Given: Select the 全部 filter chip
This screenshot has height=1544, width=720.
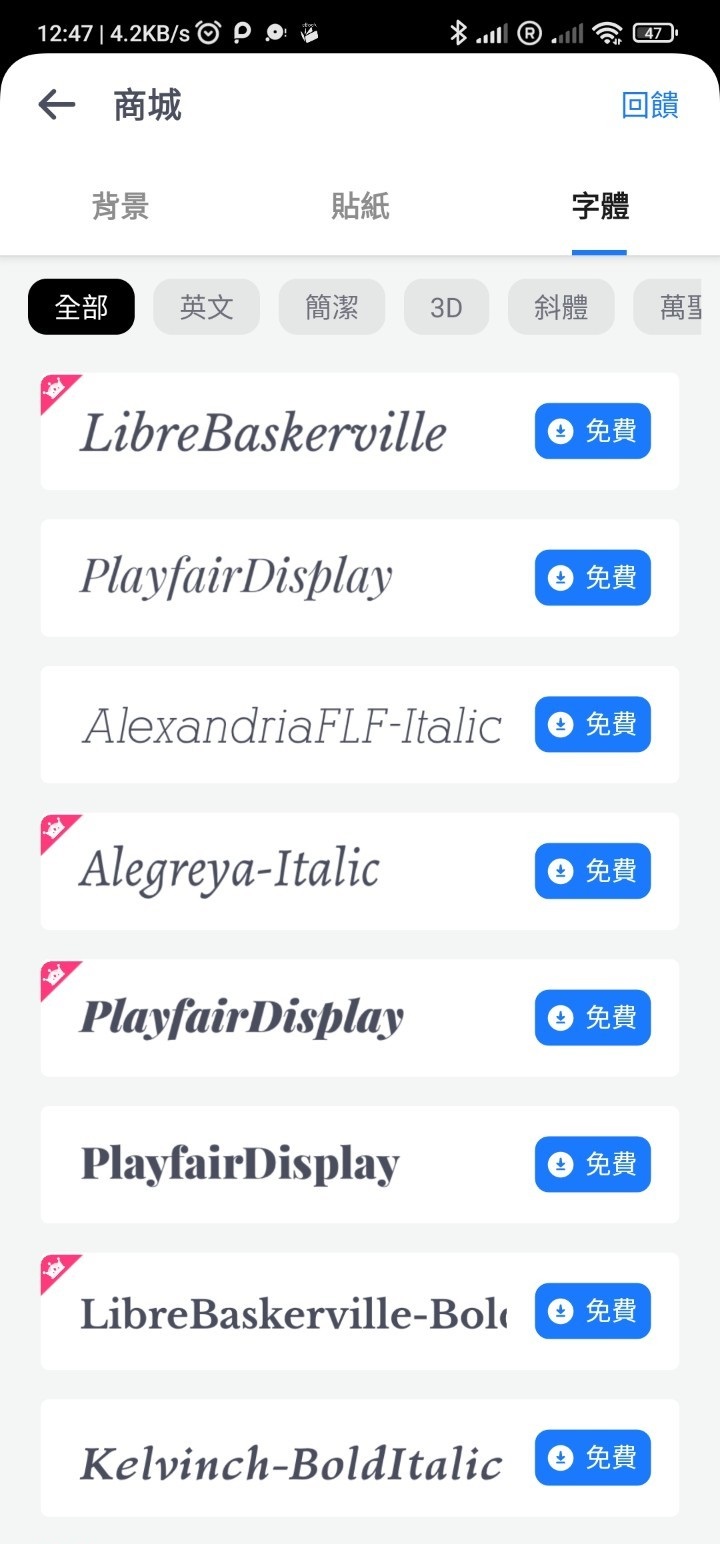Looking at the screenshot, I should 81,307.
